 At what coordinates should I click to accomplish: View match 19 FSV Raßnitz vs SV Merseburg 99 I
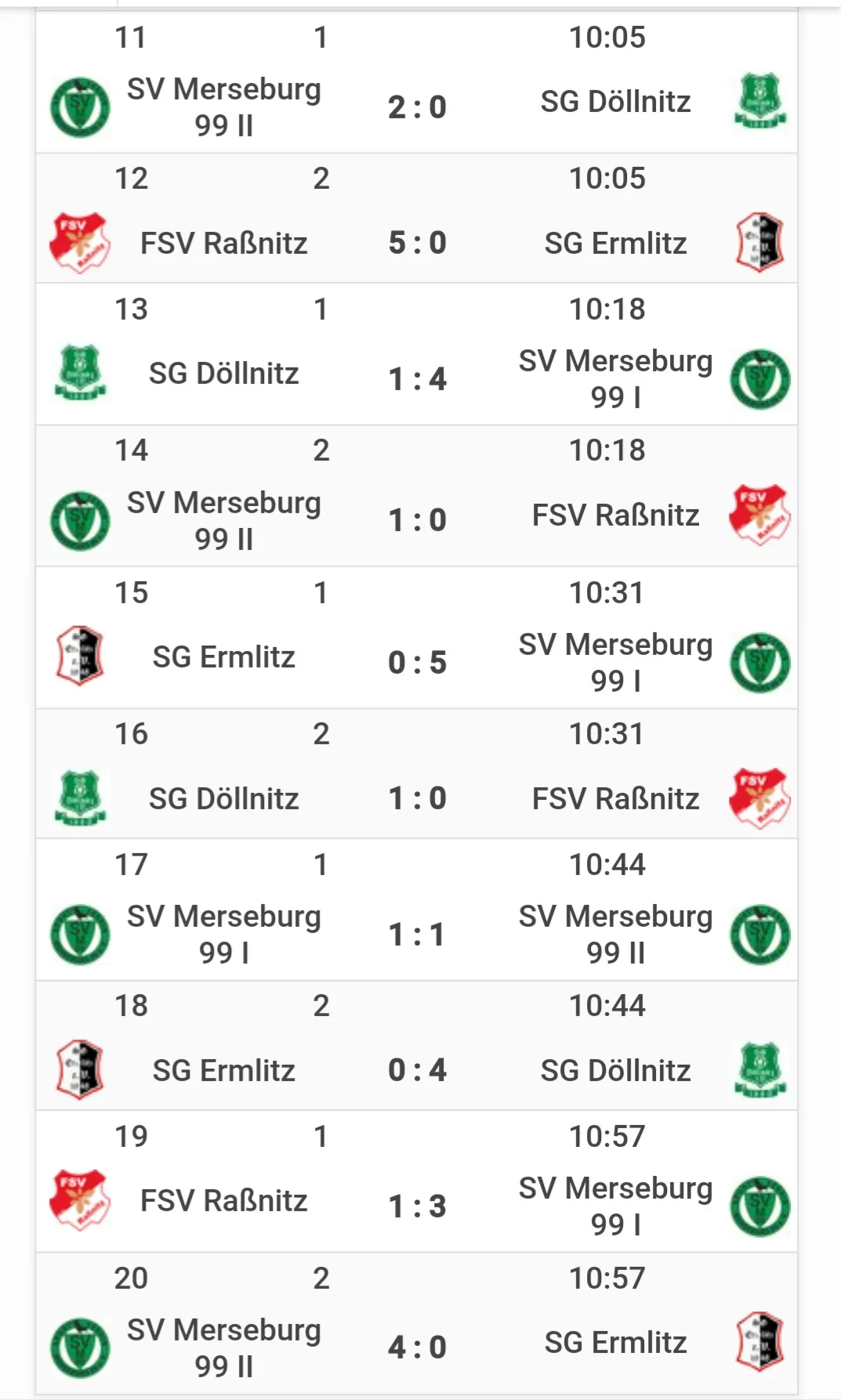(417, 1206)
